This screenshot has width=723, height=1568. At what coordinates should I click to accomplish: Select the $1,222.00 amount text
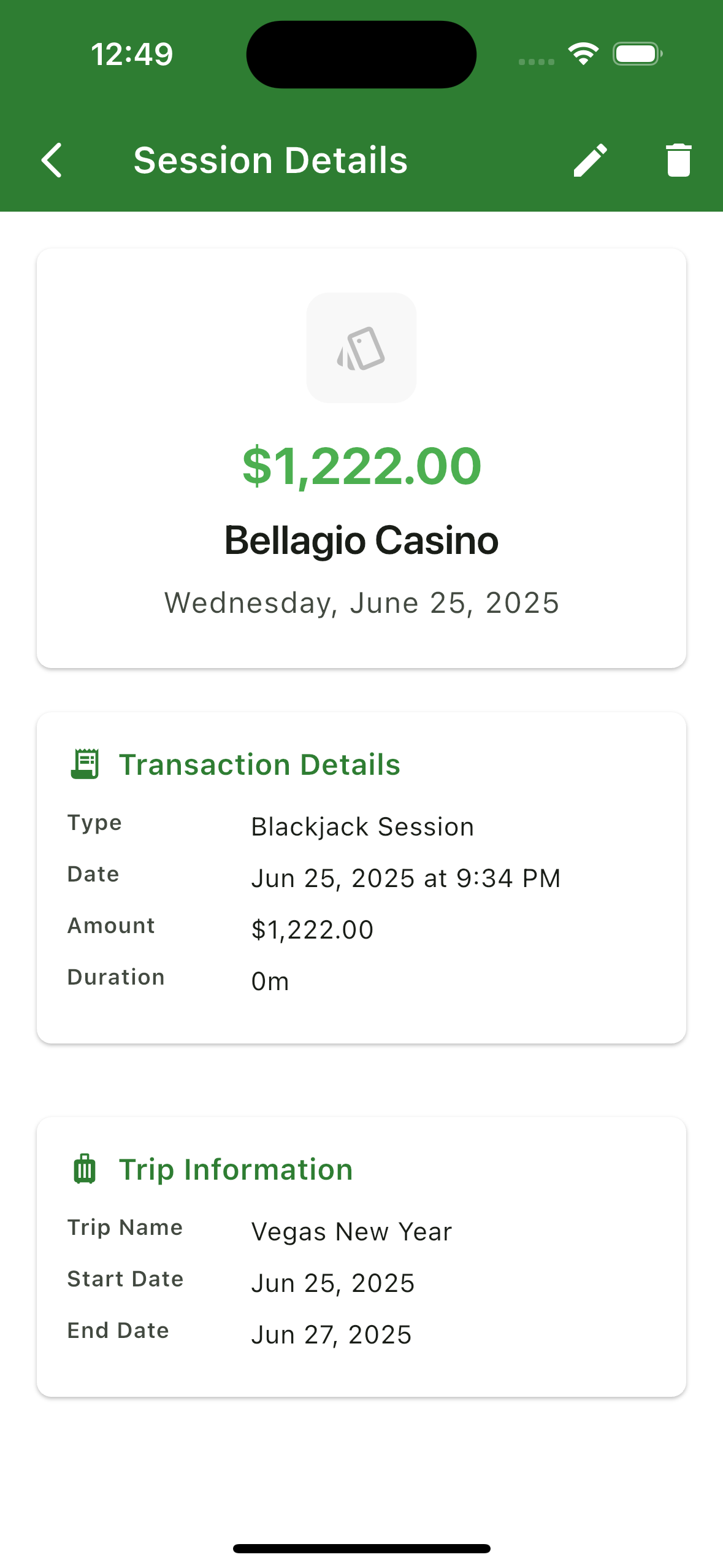tap(361, 467)
